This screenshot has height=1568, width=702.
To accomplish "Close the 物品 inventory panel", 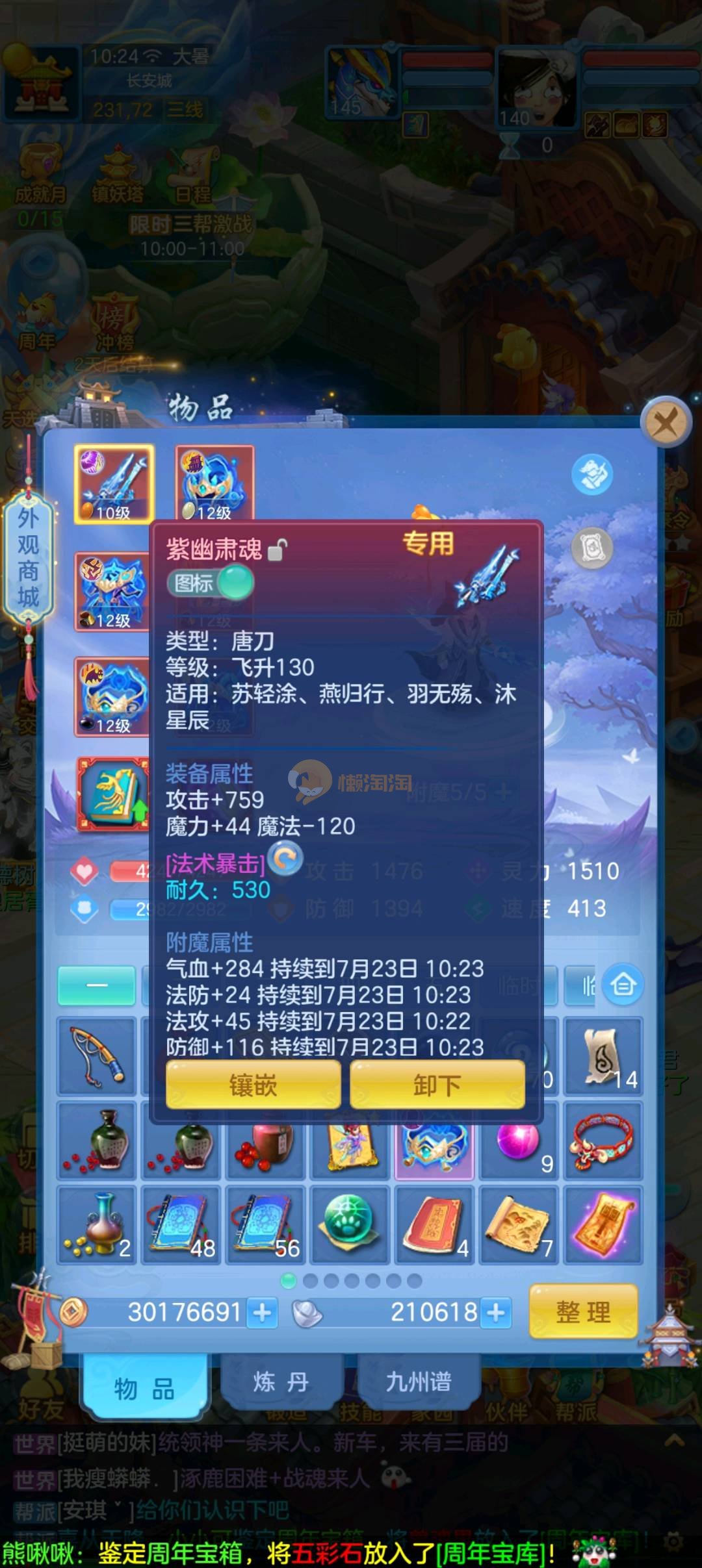I will (665, 423).
